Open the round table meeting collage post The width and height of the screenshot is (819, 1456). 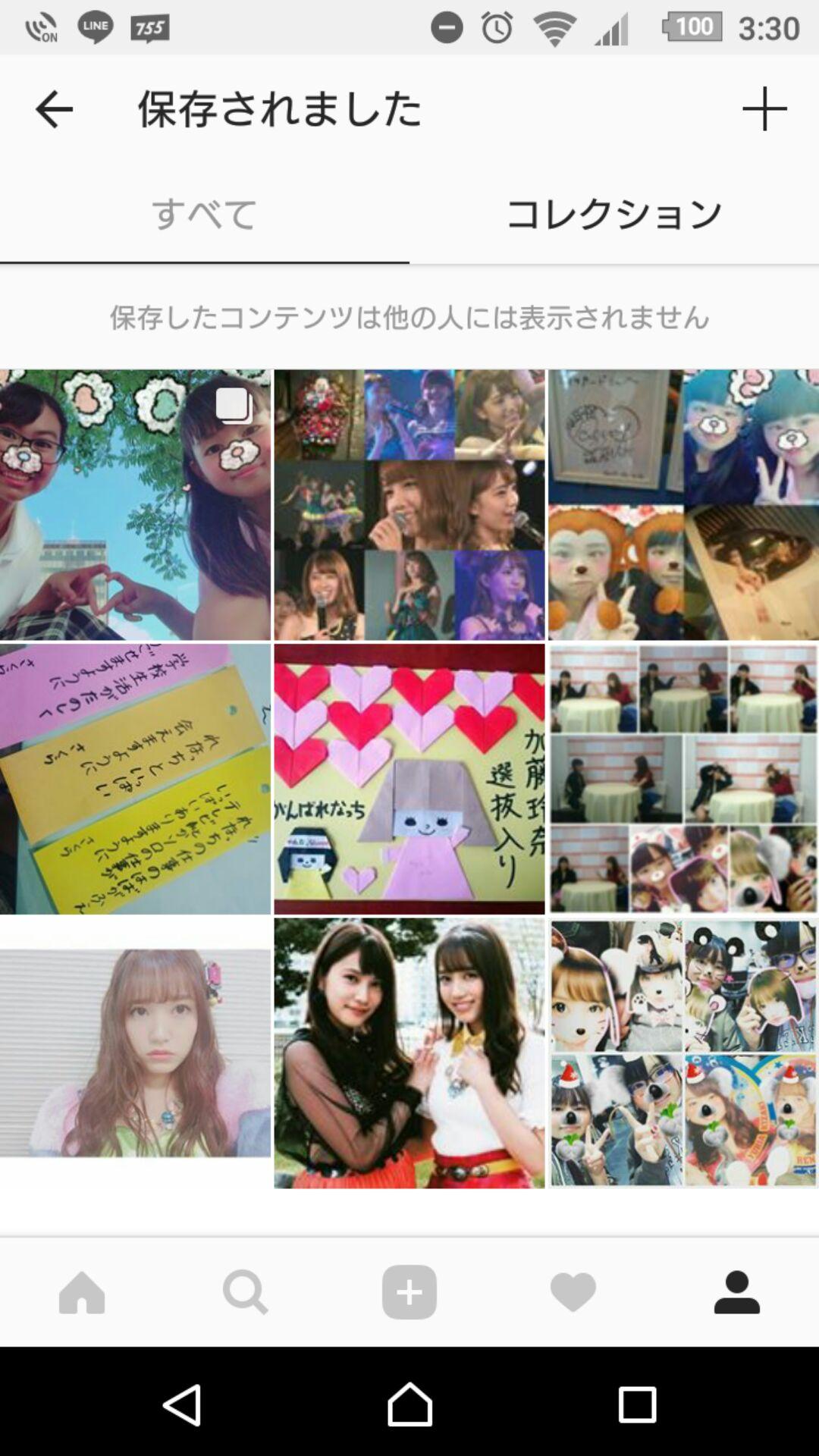(683, 779)
